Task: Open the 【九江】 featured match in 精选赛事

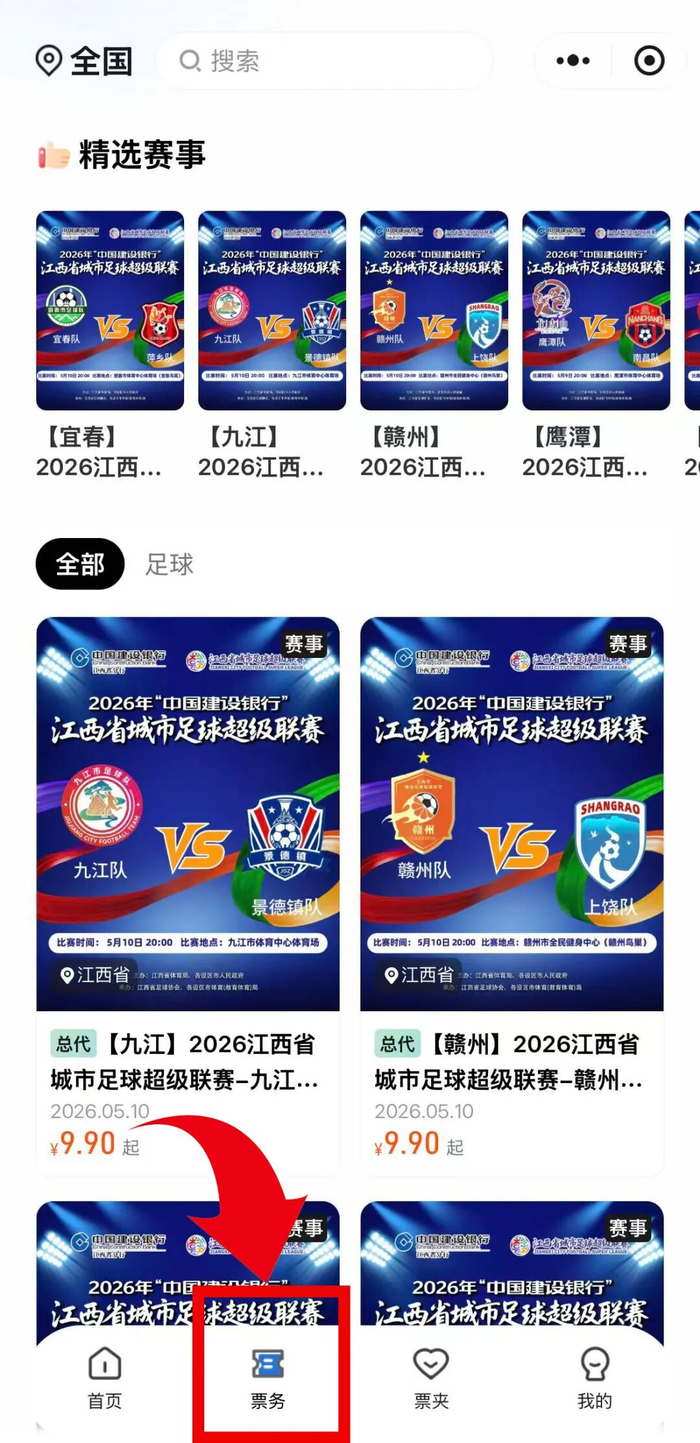Action: coord(272,346)
